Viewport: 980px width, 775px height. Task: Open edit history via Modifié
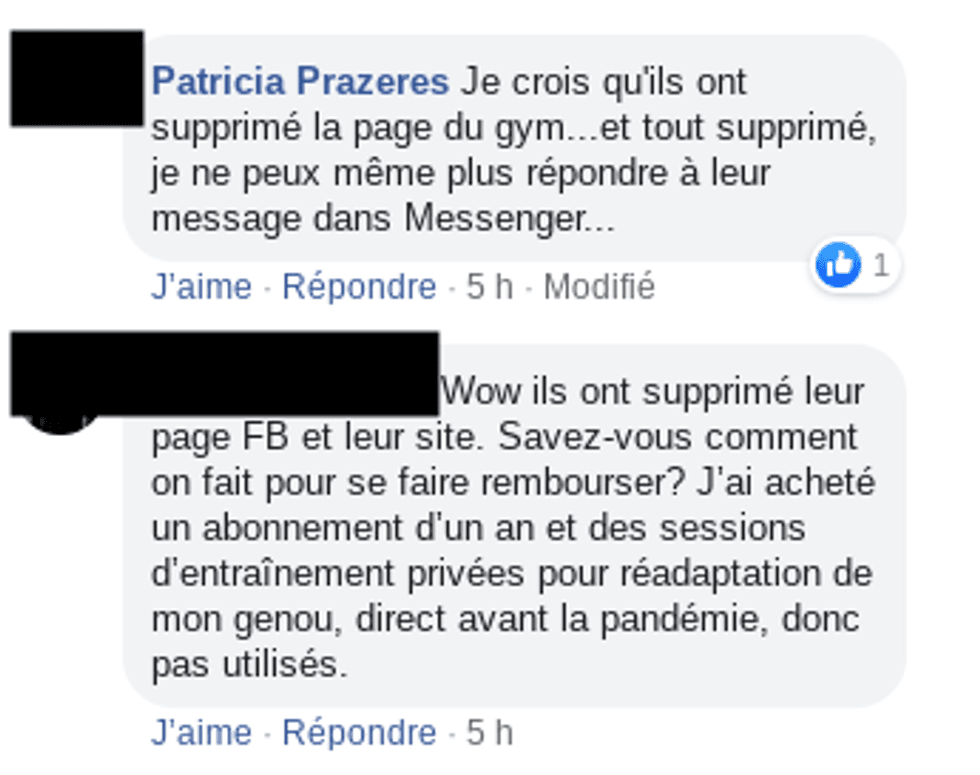pos(598,288)
